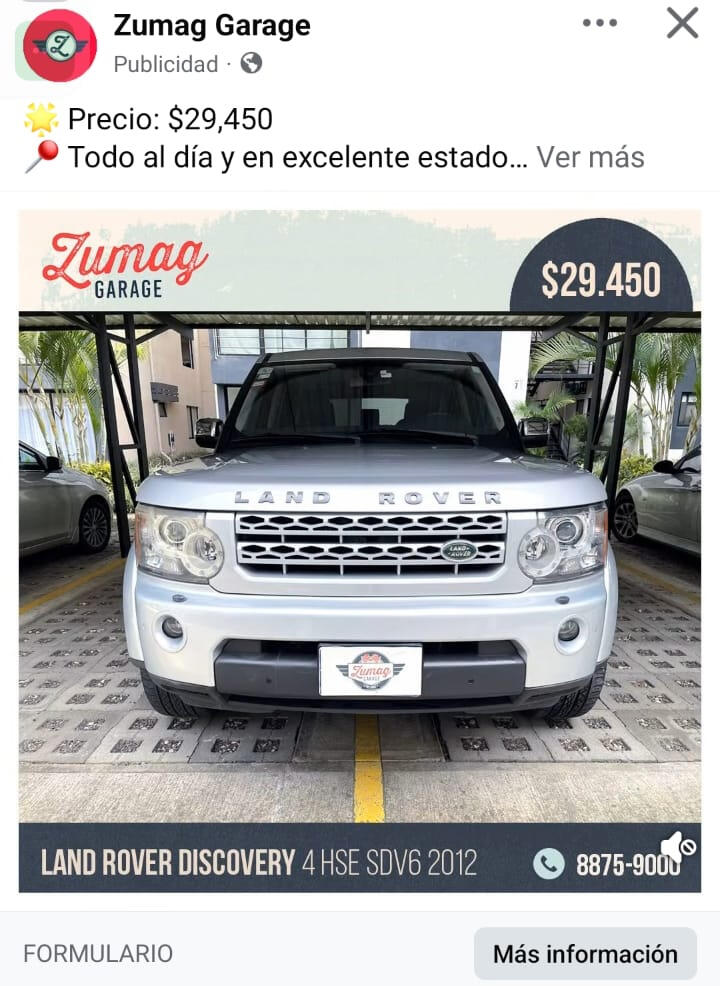The height and width of the screenshot is (986, 720).
Task: Open Zumag Garage's profile picture
Action: coord(59,45)
